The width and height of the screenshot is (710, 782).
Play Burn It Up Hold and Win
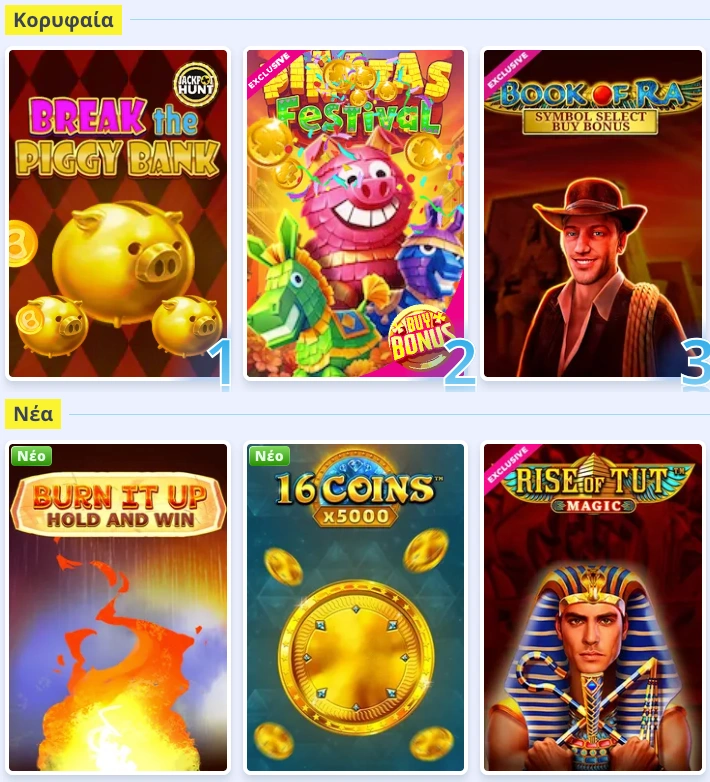118,607
